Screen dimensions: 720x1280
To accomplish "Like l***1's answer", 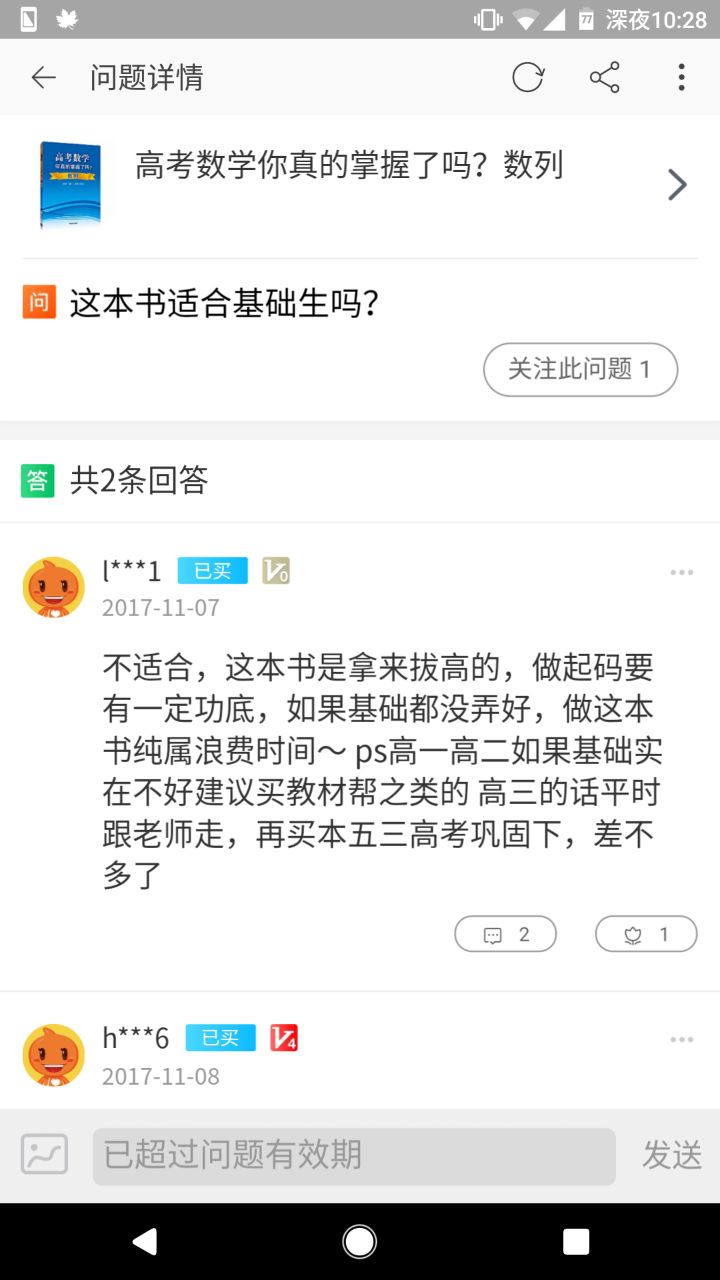I will (645, 934).
